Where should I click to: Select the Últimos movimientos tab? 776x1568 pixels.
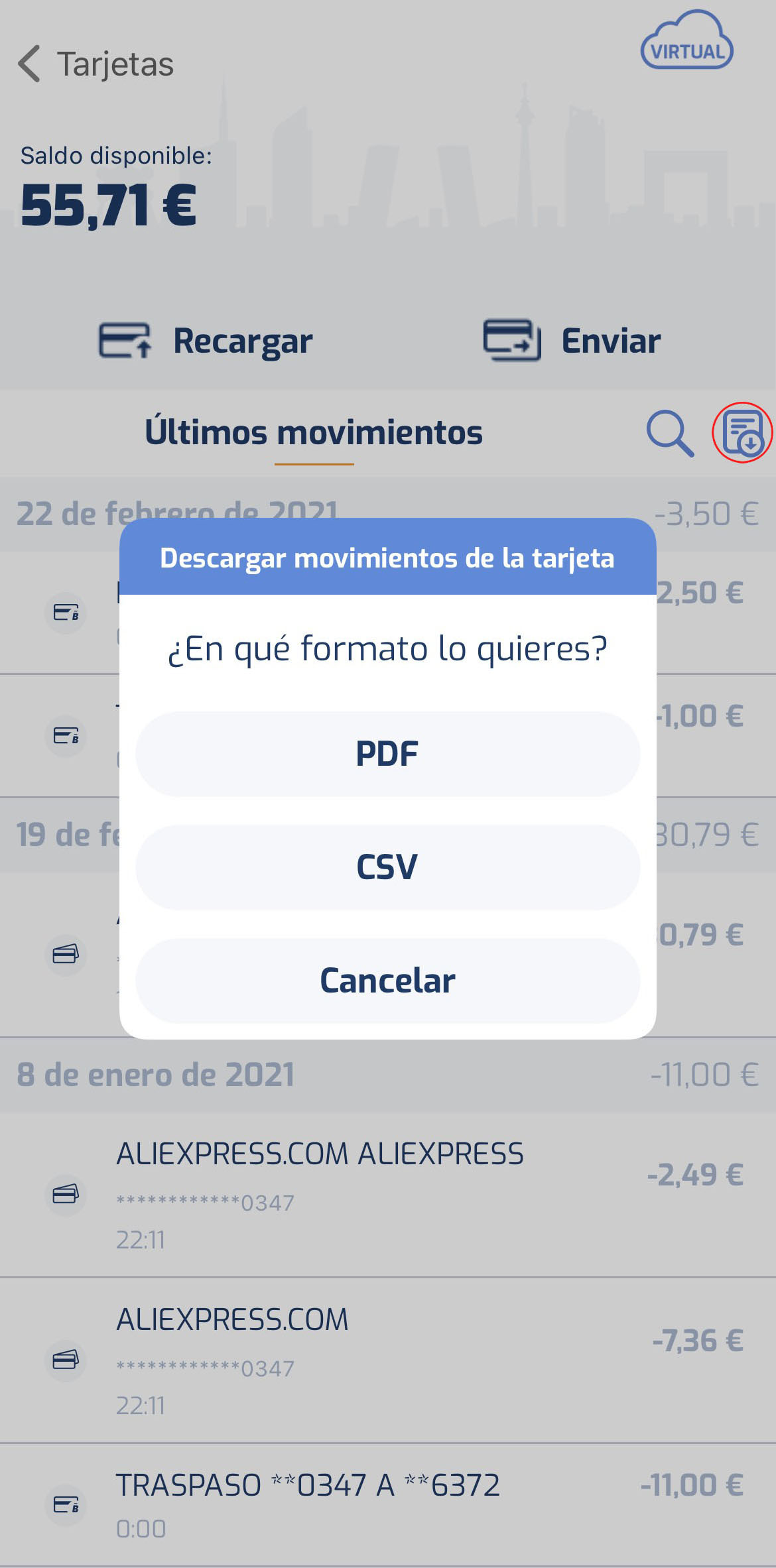(x=314, y=433)
